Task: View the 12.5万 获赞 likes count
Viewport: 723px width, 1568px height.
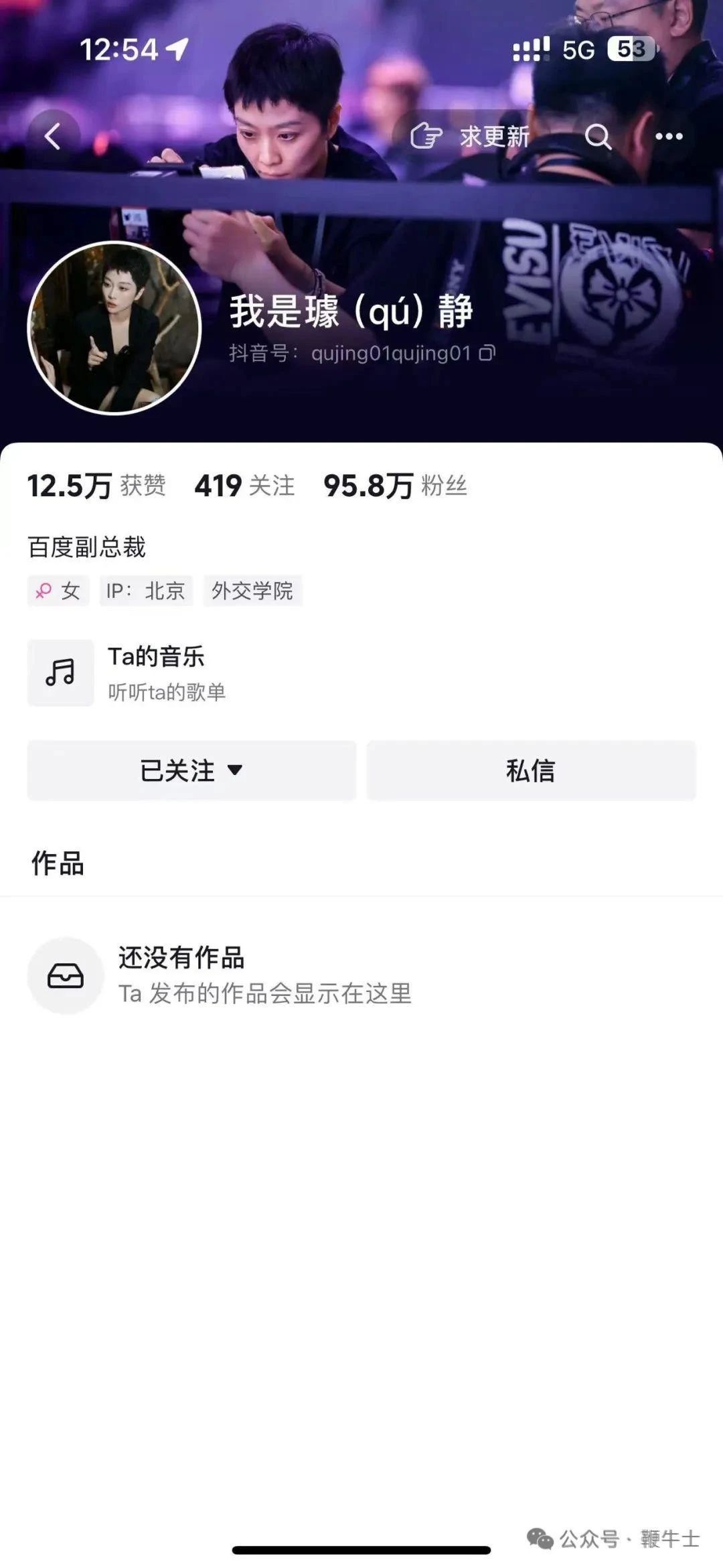Action: click(x=96, y=486)
